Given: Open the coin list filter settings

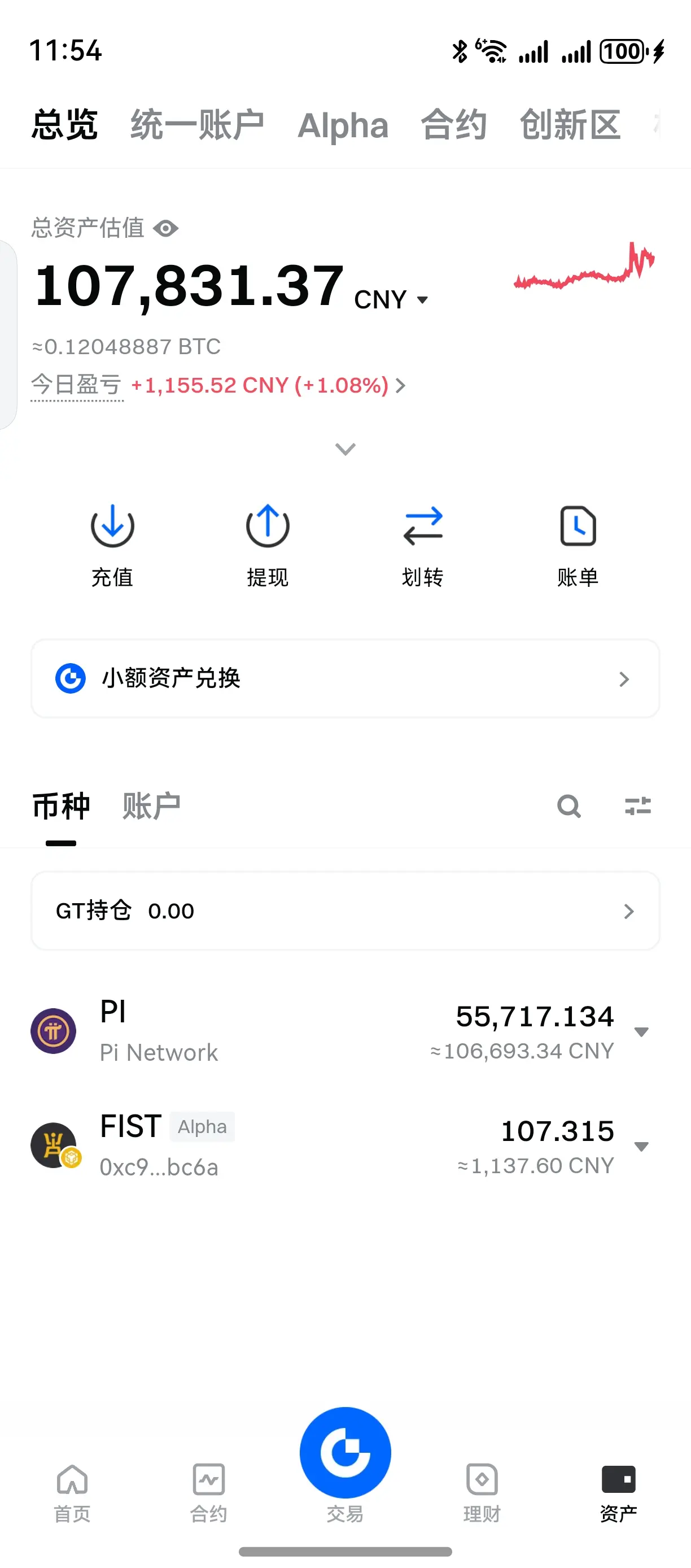Looking at the screenshot, I should 637,807.
